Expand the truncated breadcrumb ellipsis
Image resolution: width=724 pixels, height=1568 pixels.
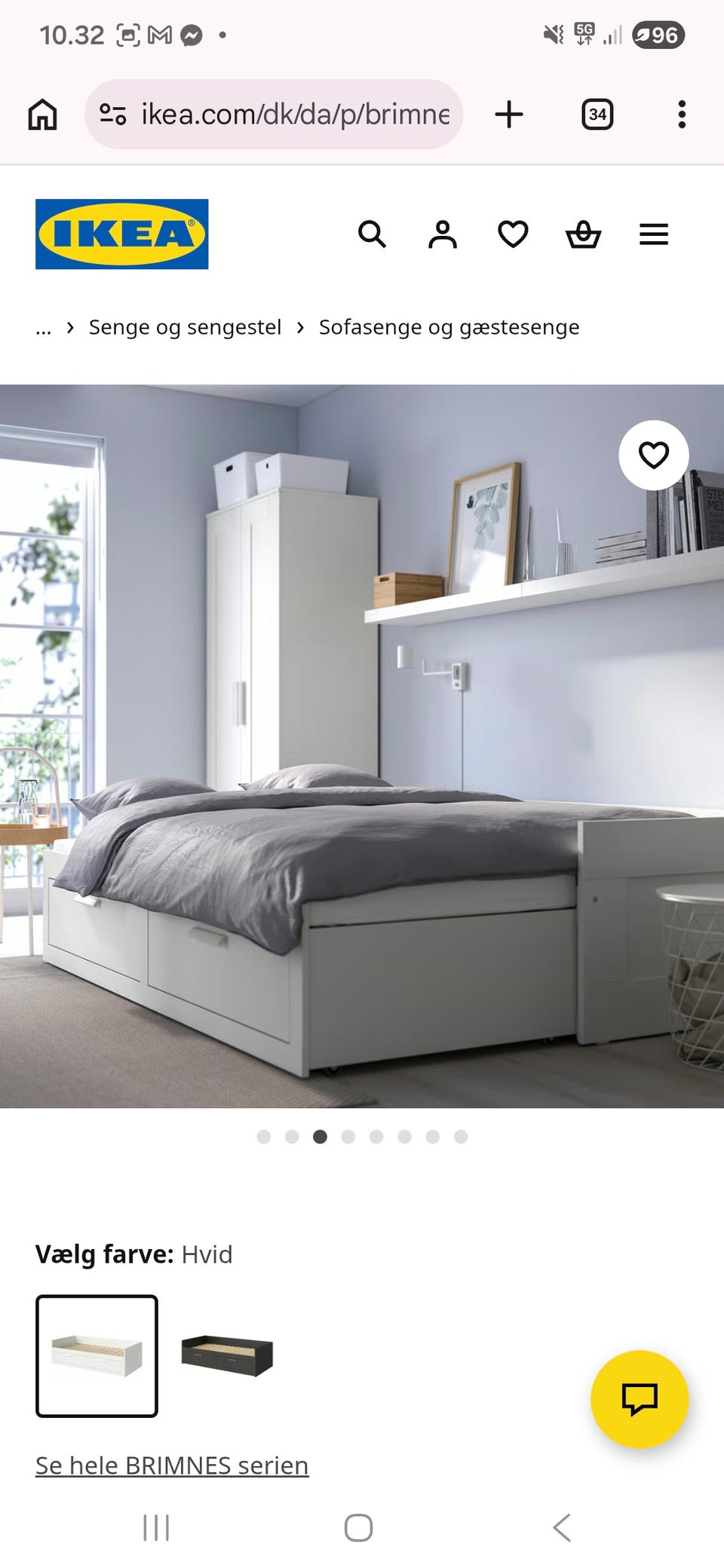coord(44,327)
